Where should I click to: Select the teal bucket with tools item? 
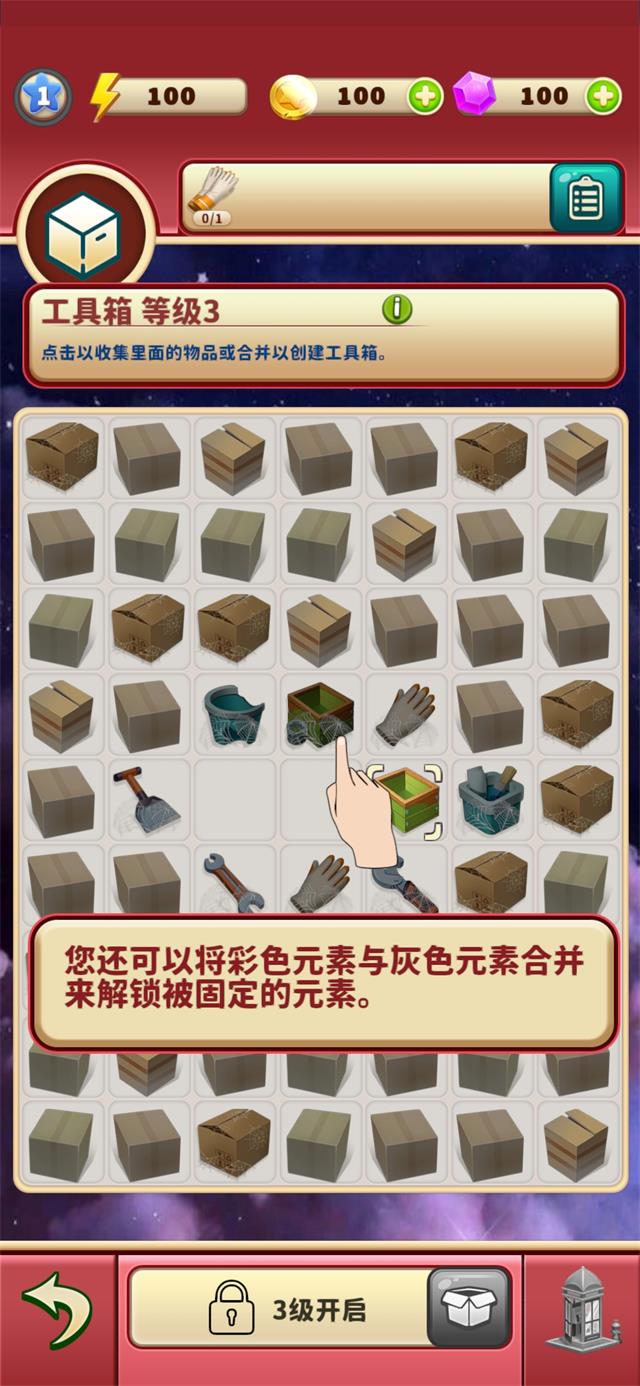[490, 800]
